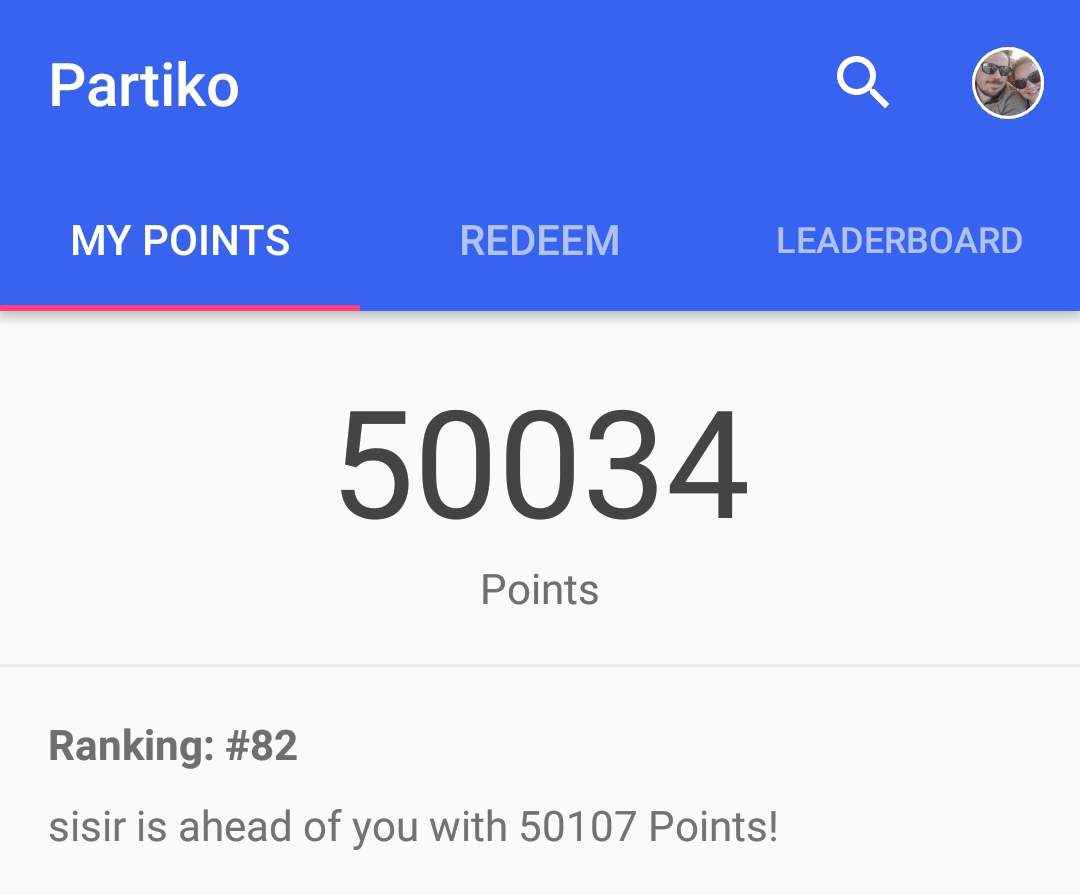Open the search magnifier icon
The image size is (1080, 895).
pyautogui.click(x=862, y=82)
